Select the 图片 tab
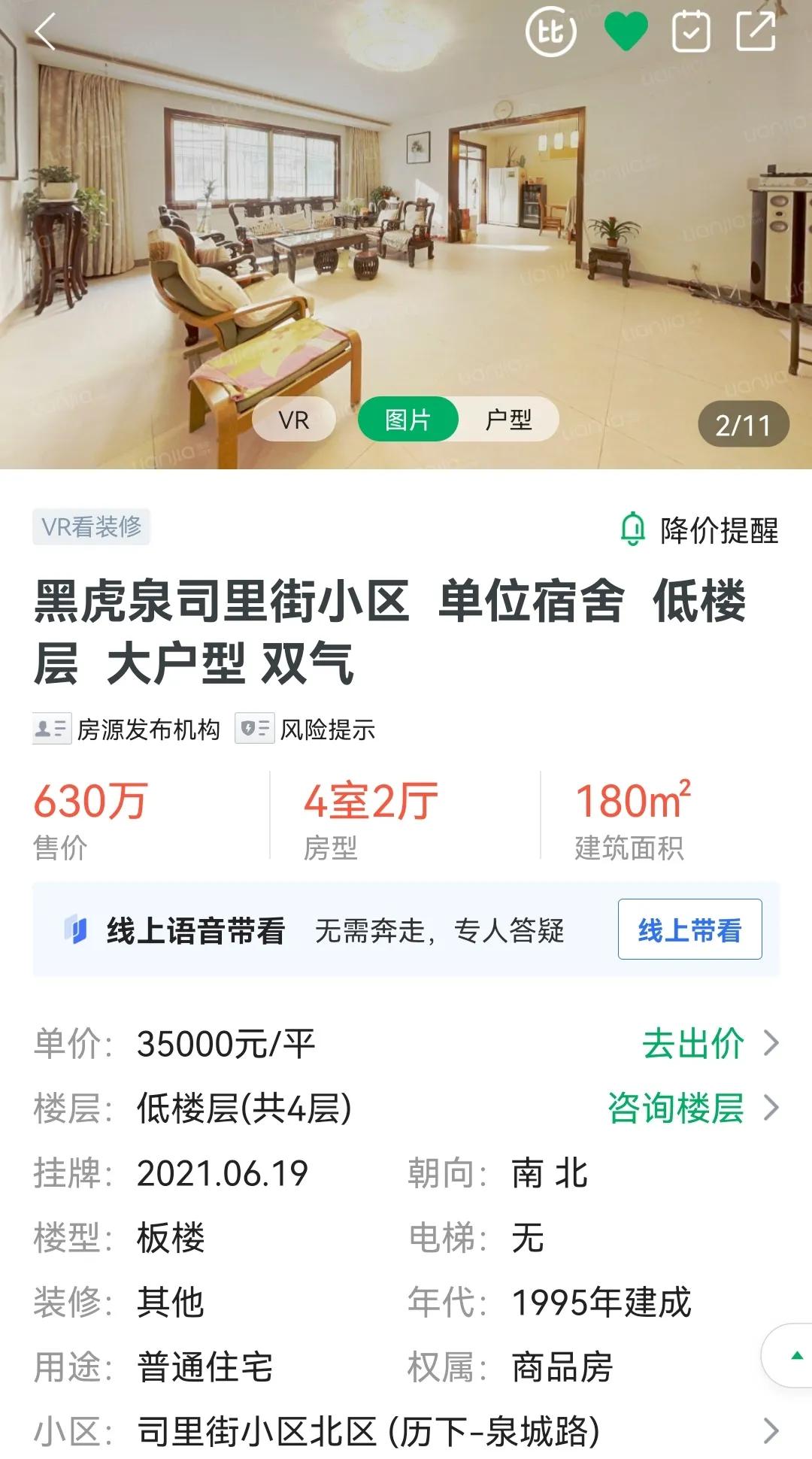Image resolution: width=812 pixels, height=1459 pixels. coord(408,420)
